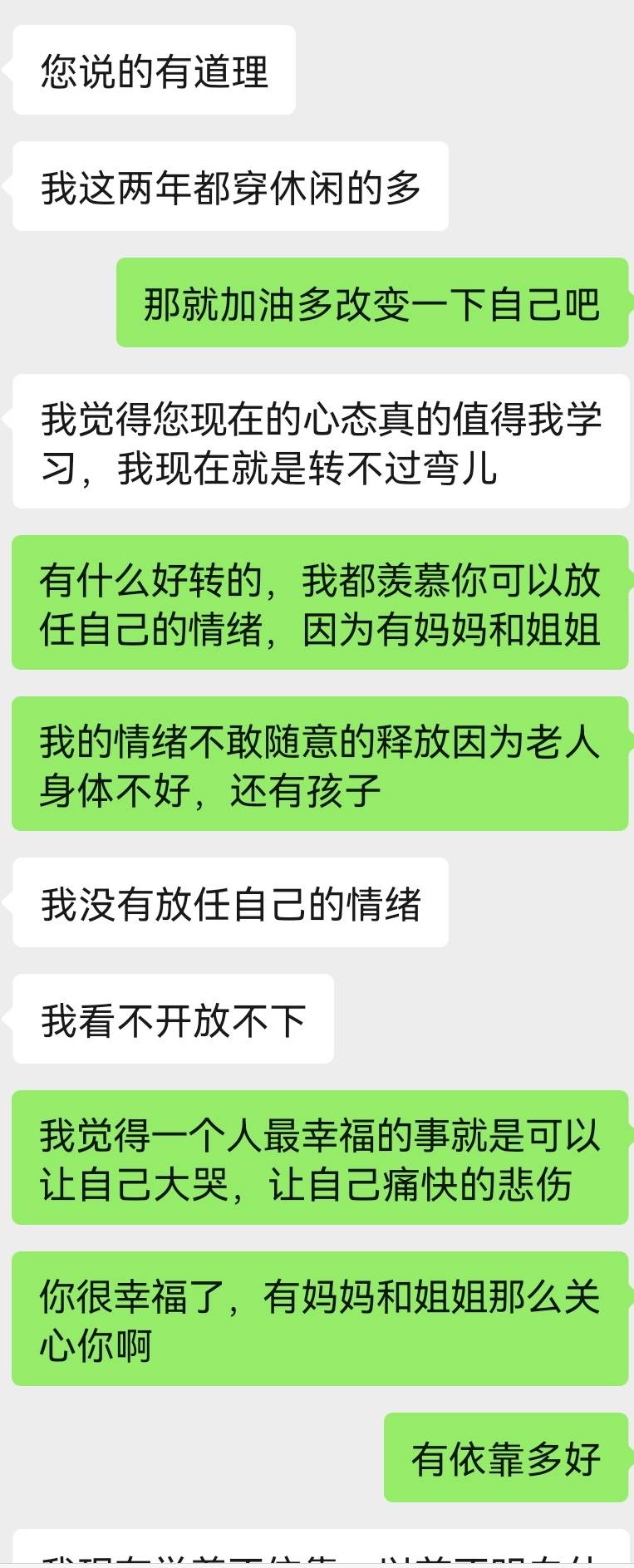Tap the message bubble "您说的有道理"
The height and width of the screenshot is (1568, 634).
point(154,72)
